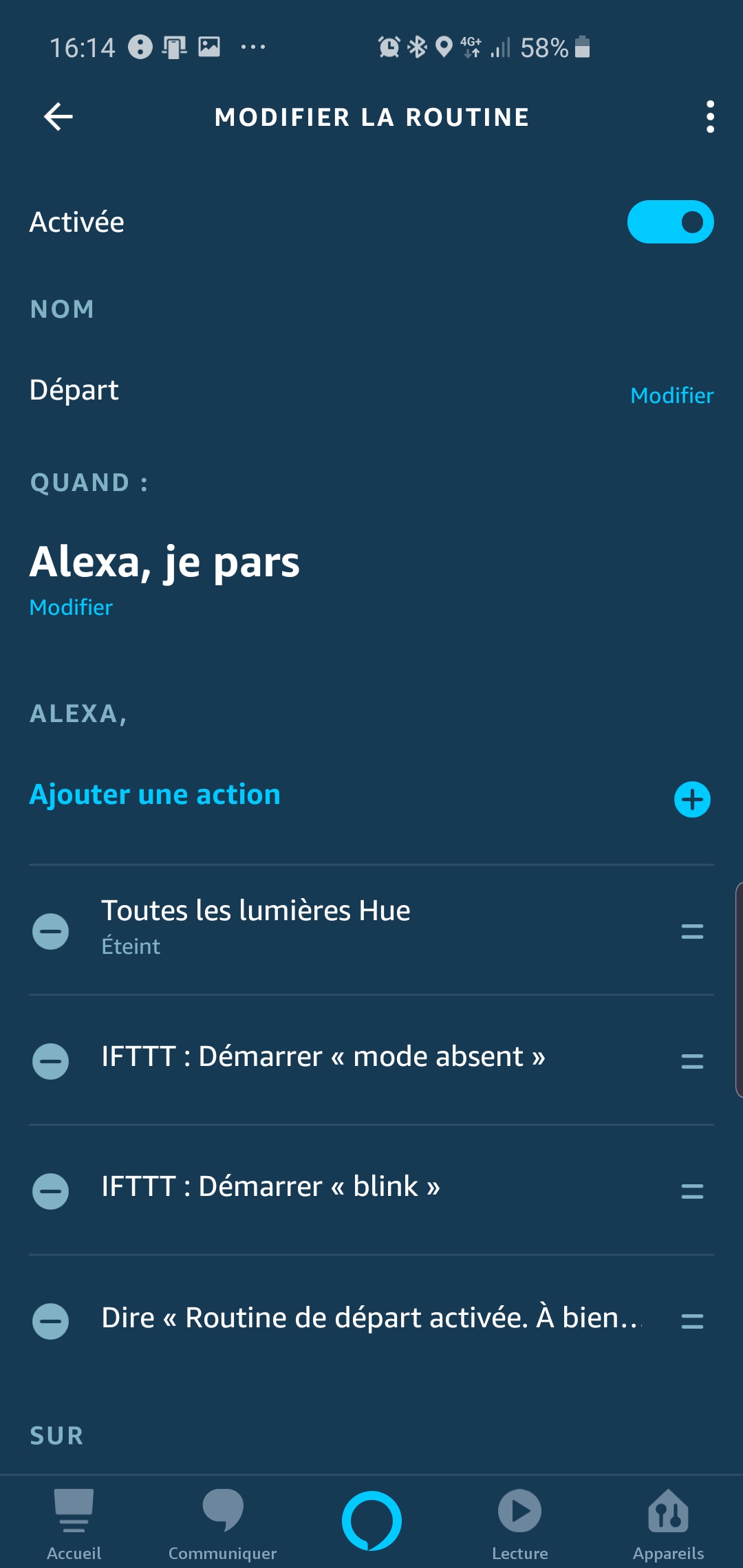Remove the Toutes les lumières Hue action

pos(51,931)
